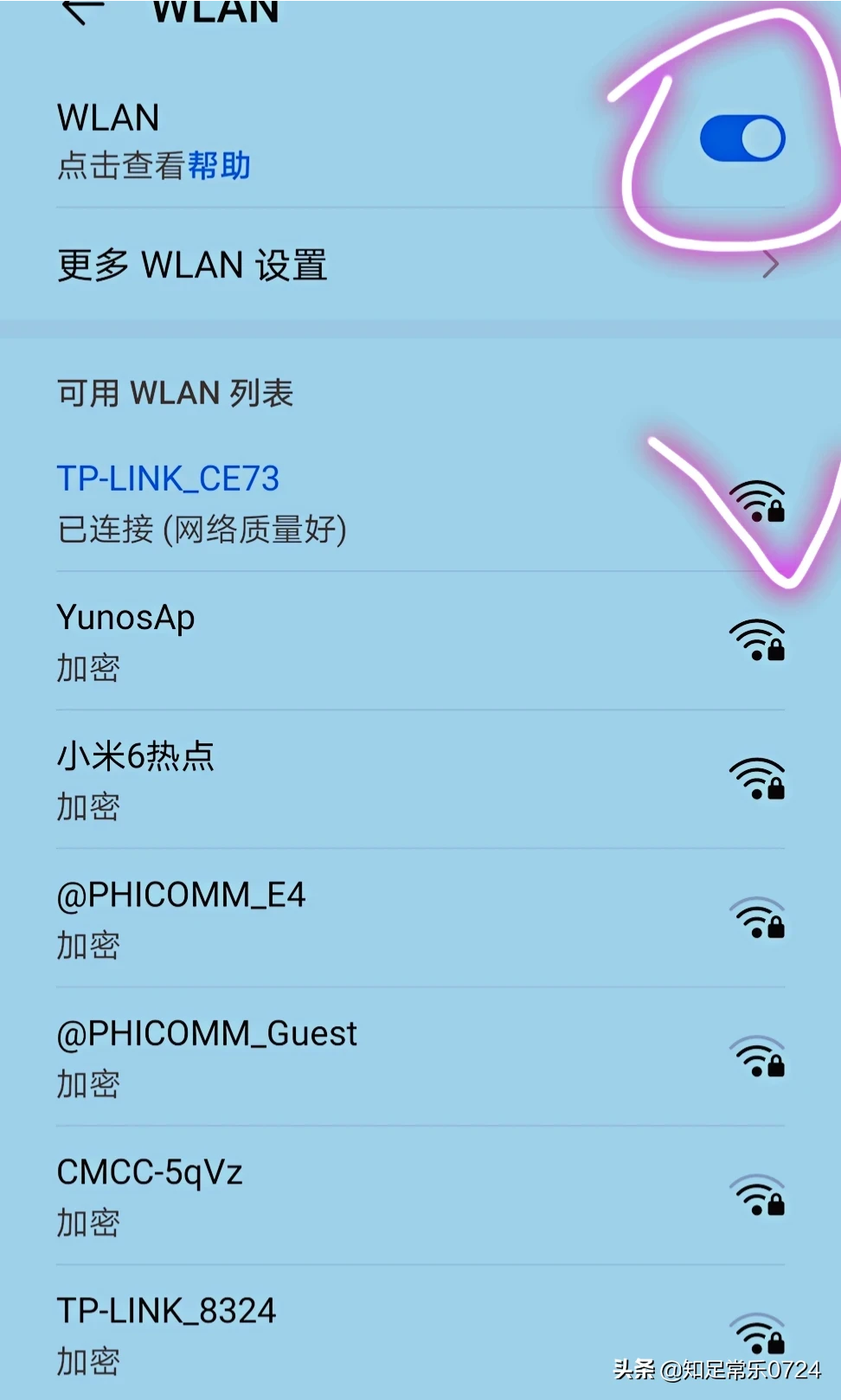Choose the @PHICOMM_E4 network
841x1400 pixels.
420,918
